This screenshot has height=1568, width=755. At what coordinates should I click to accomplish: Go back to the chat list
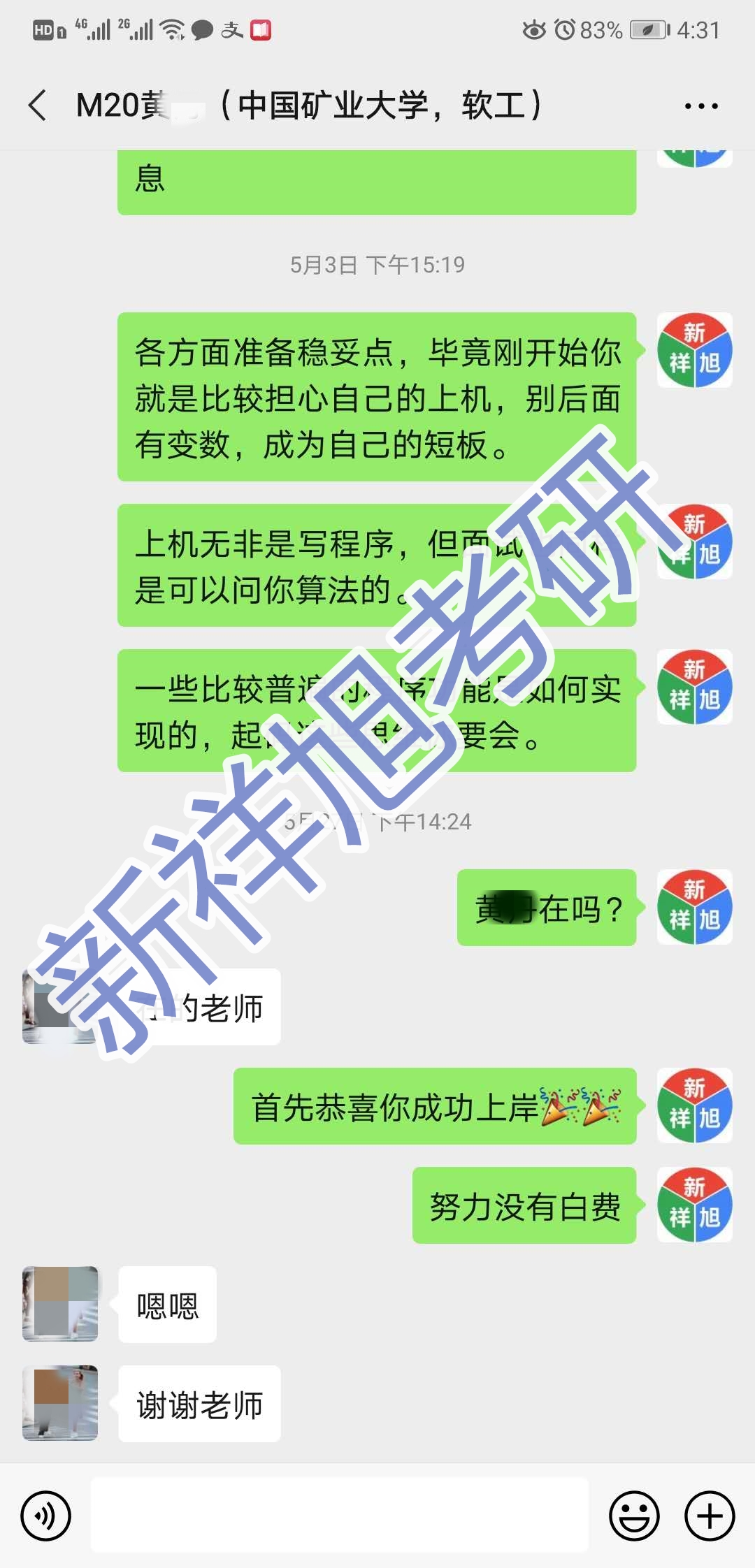click(38, 106)
